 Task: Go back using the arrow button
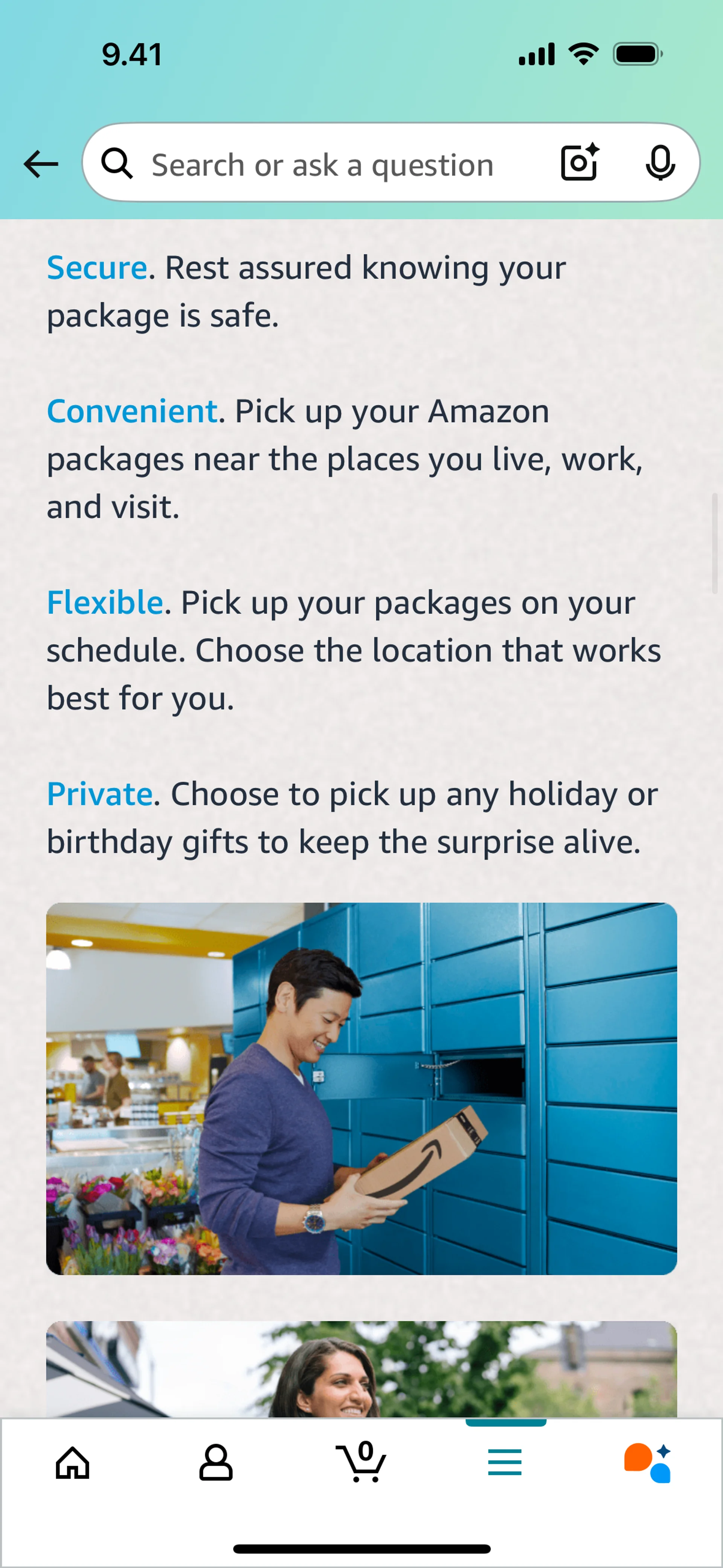tap(41, 164)
